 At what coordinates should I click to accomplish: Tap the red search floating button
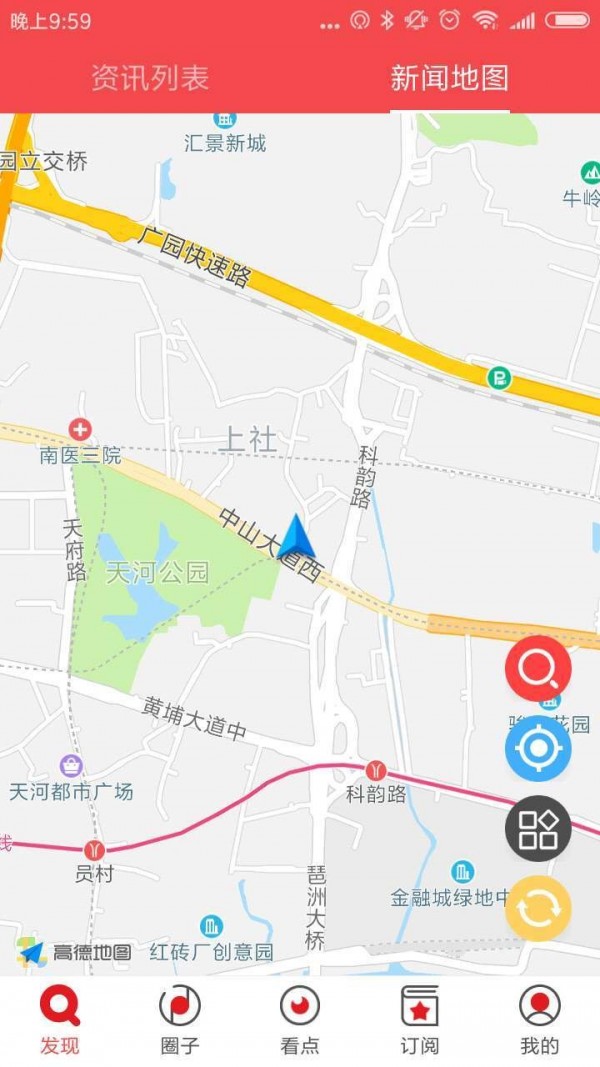tap(538, 668)
